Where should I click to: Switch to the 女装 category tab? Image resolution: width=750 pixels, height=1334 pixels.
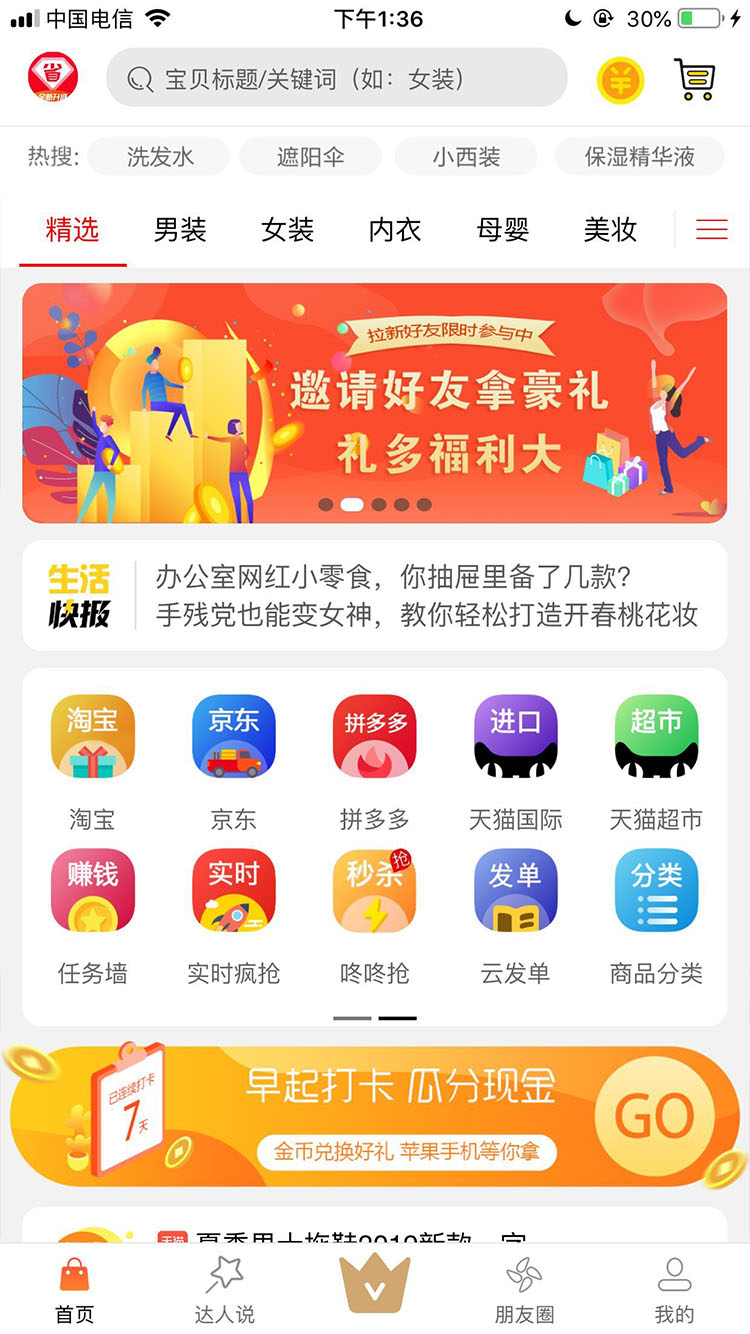tap(287, 230)
